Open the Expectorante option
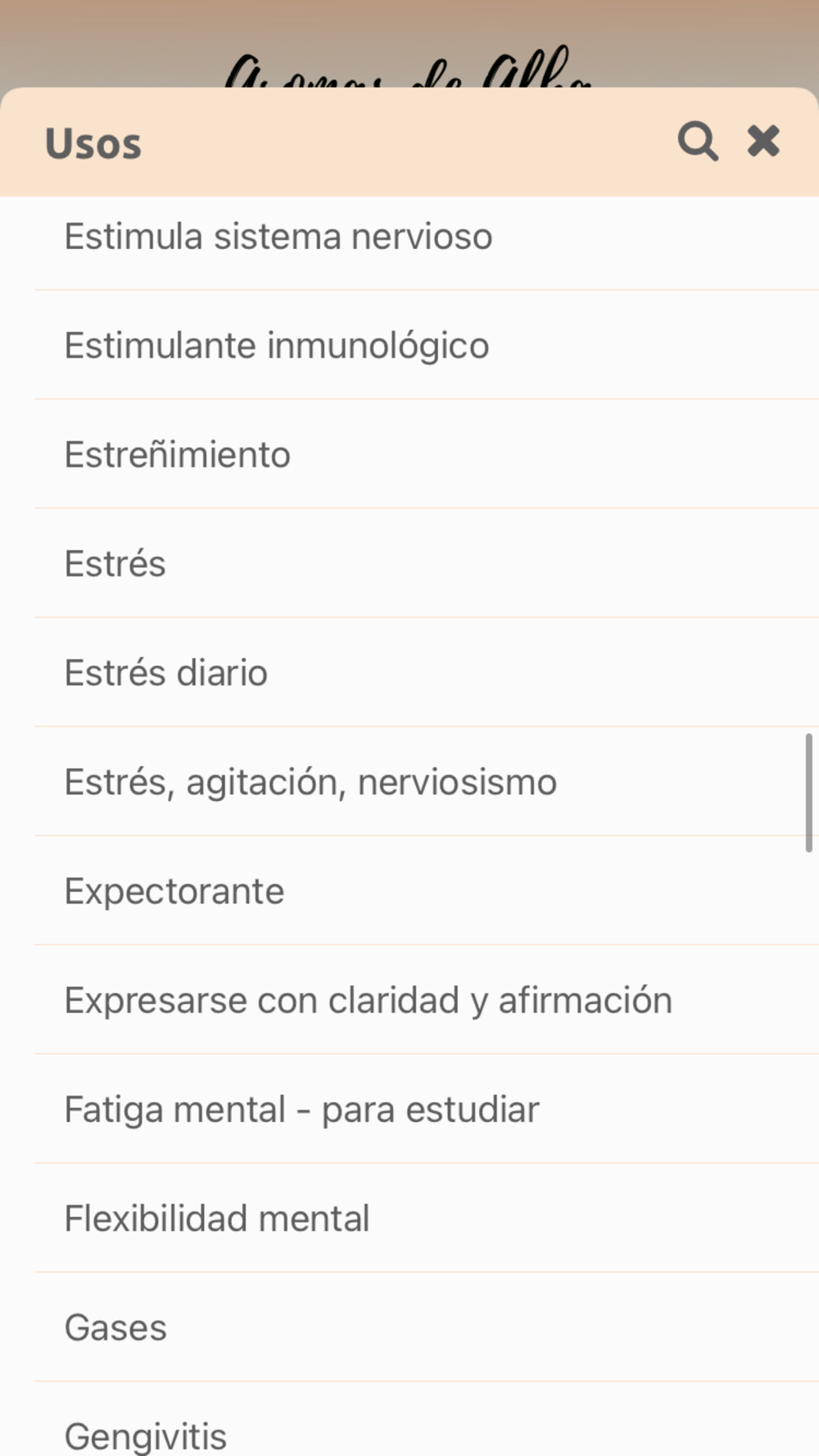The image size is (819, 1456). point(174,891)
